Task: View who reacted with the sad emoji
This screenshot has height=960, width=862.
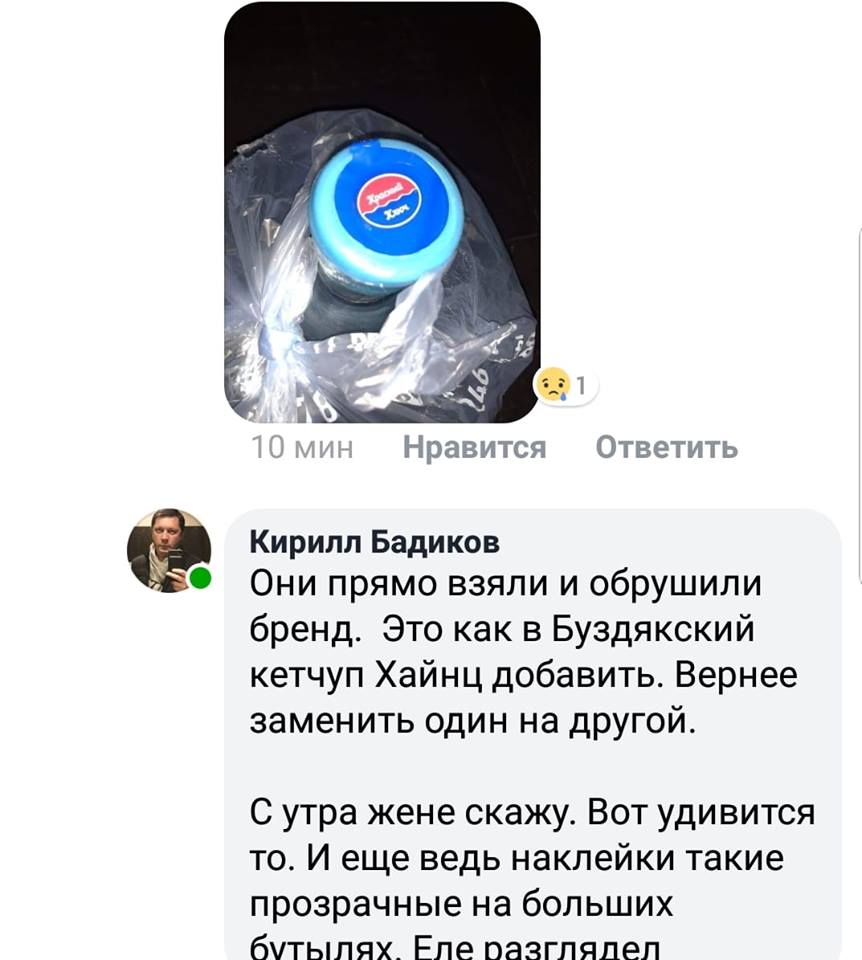Action: (566, 385)
